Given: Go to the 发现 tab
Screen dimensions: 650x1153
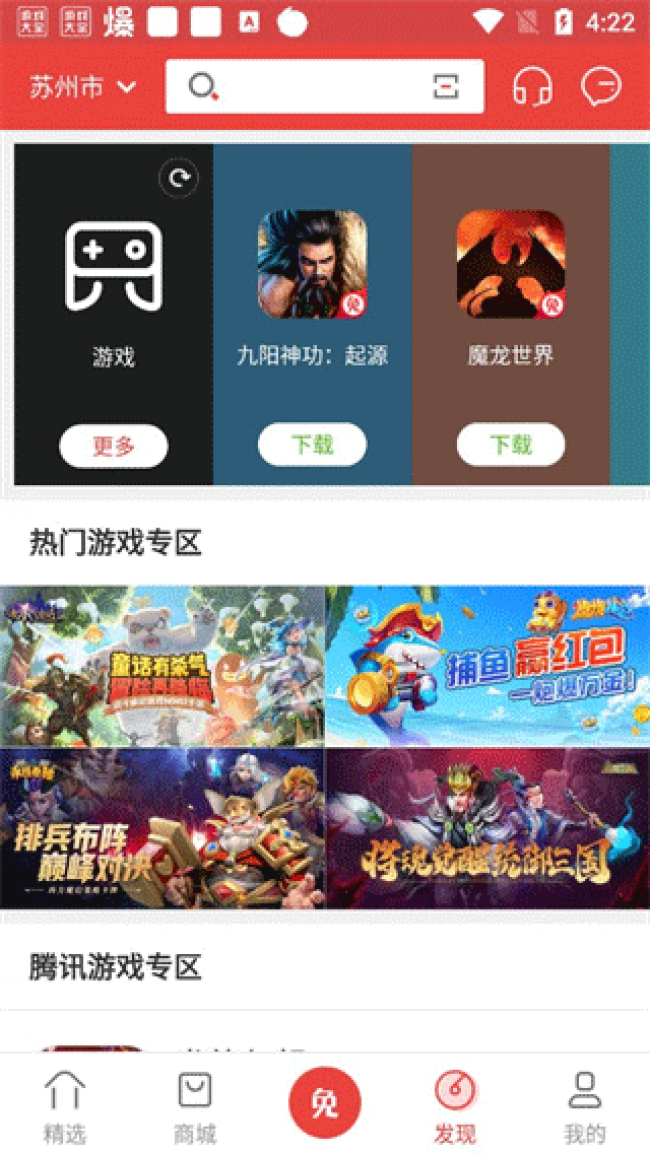Looking at the screenshot, I should (455, 1106).
